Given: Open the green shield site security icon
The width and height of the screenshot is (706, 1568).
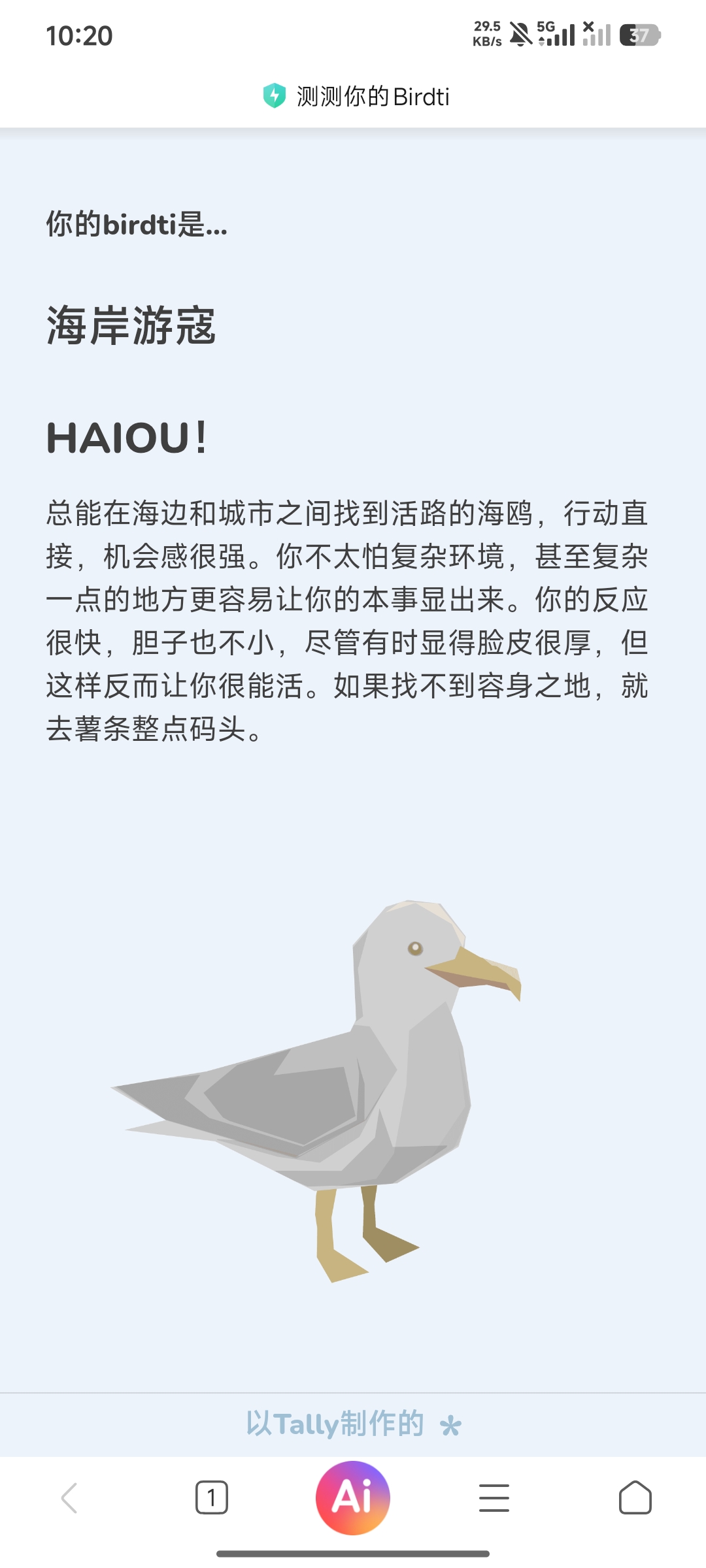Looking at the screenshot, I should pyautogui.click(x=275, y=96).
